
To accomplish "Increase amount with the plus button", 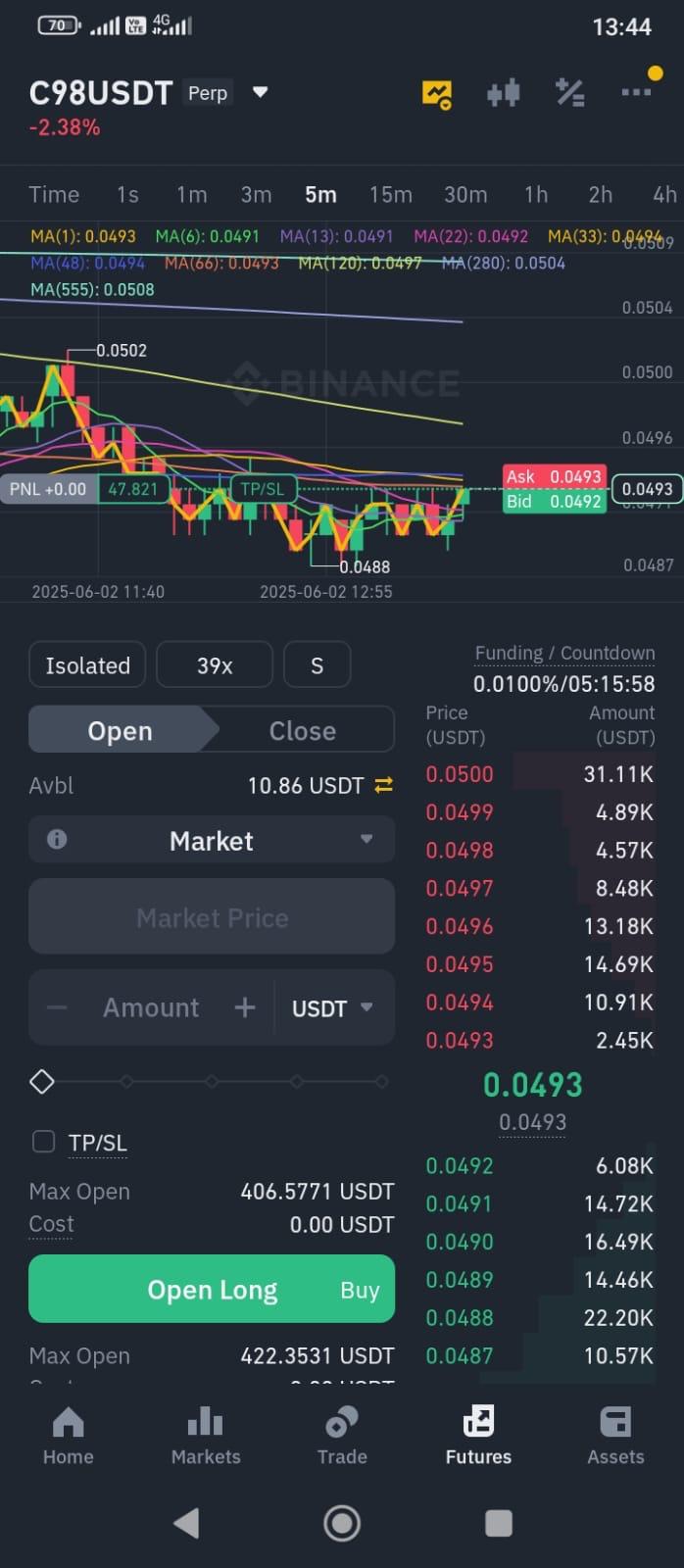I will [x=245, y=1007].
